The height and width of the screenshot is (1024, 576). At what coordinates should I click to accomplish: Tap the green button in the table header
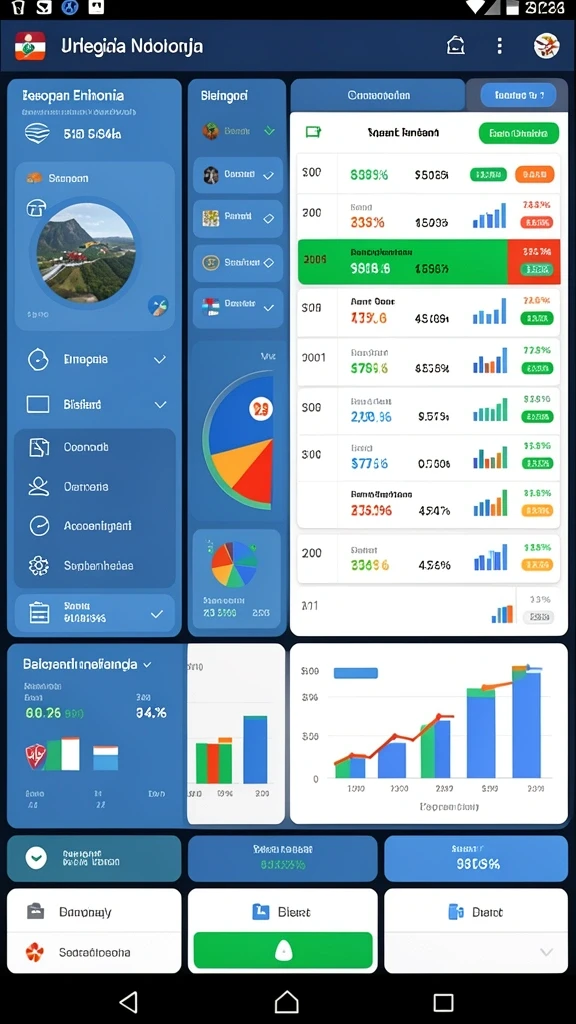[519, 133]
